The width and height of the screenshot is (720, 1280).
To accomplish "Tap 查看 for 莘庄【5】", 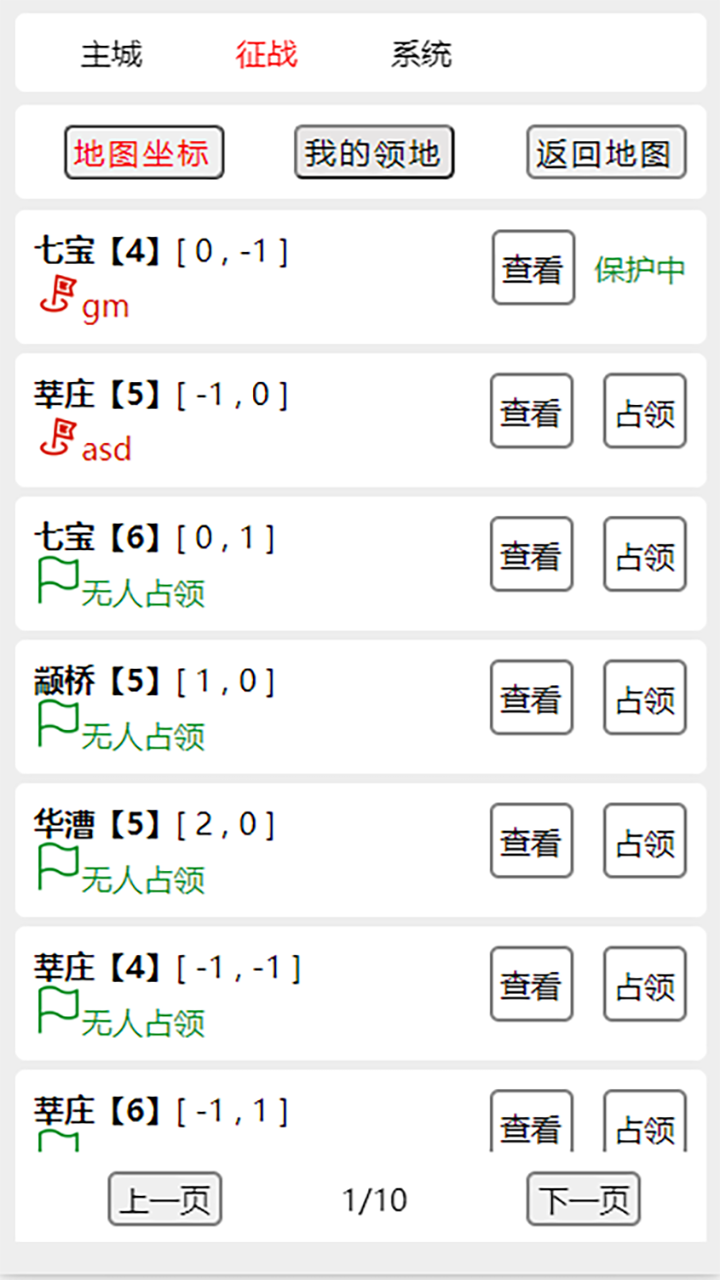I will click(x=531, y=411).
